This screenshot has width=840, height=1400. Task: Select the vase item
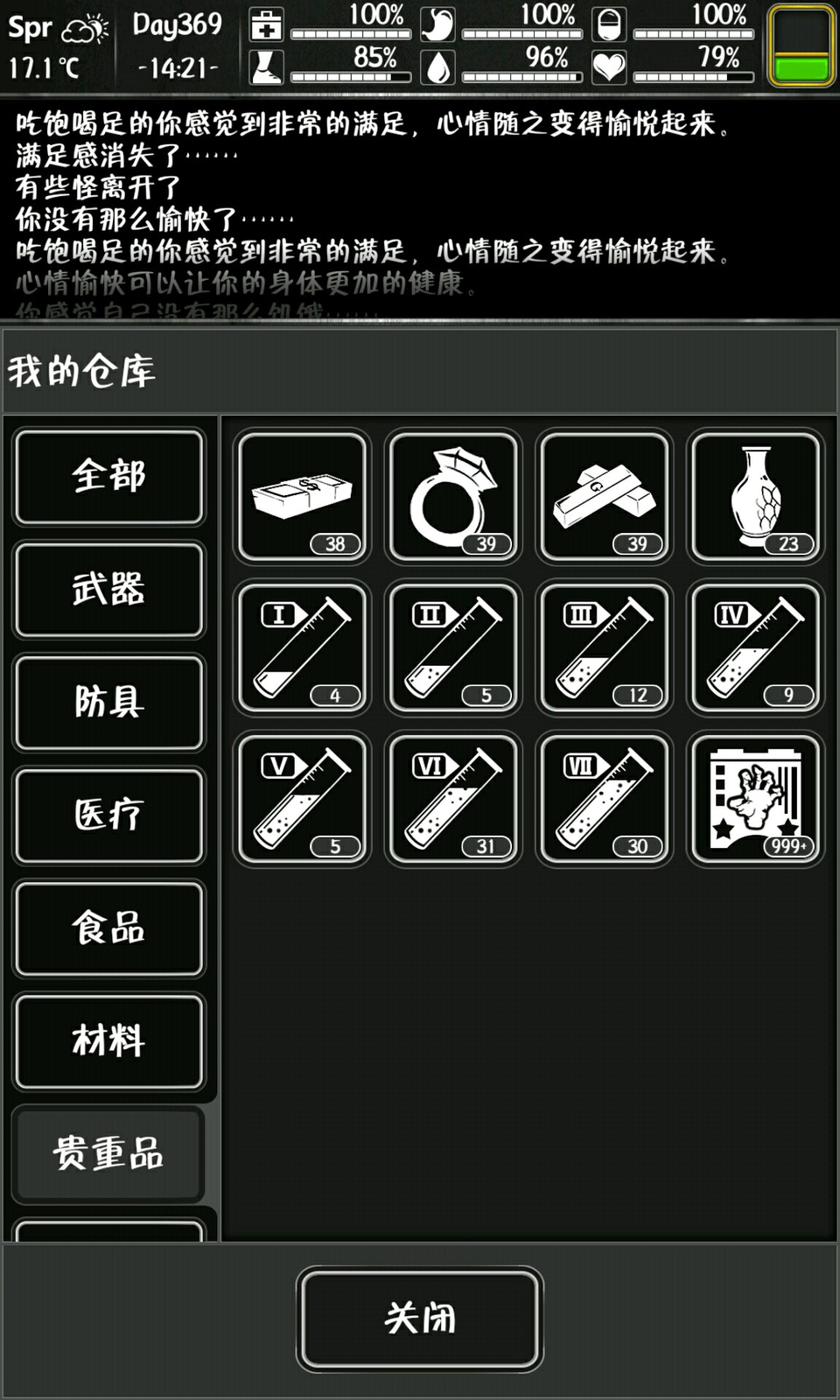(756, 496)
